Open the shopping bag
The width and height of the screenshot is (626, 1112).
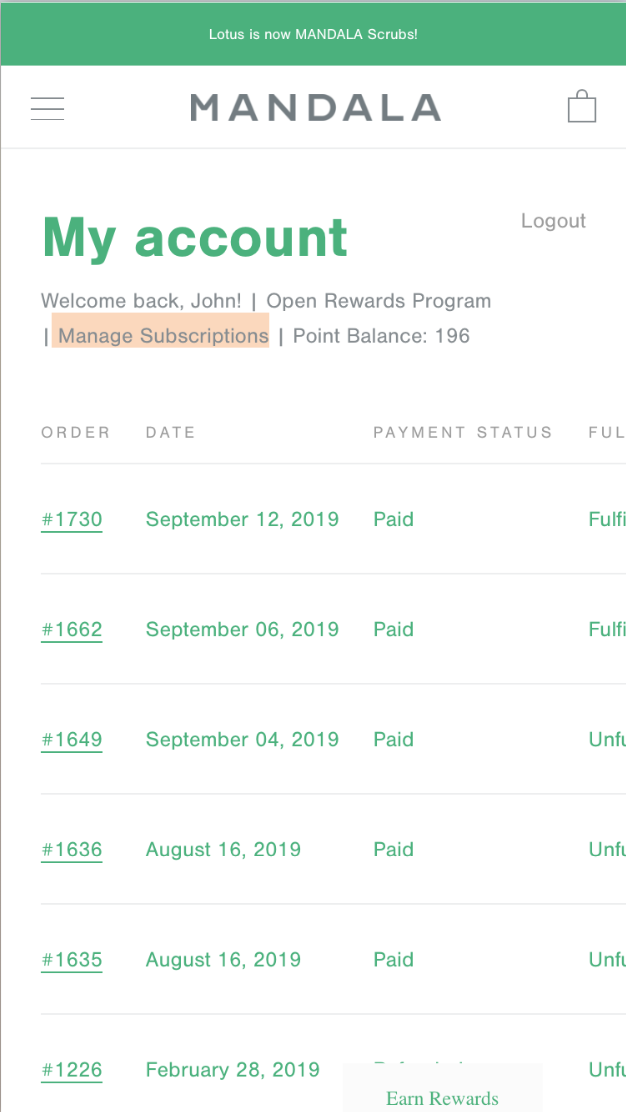pos(581,106)
